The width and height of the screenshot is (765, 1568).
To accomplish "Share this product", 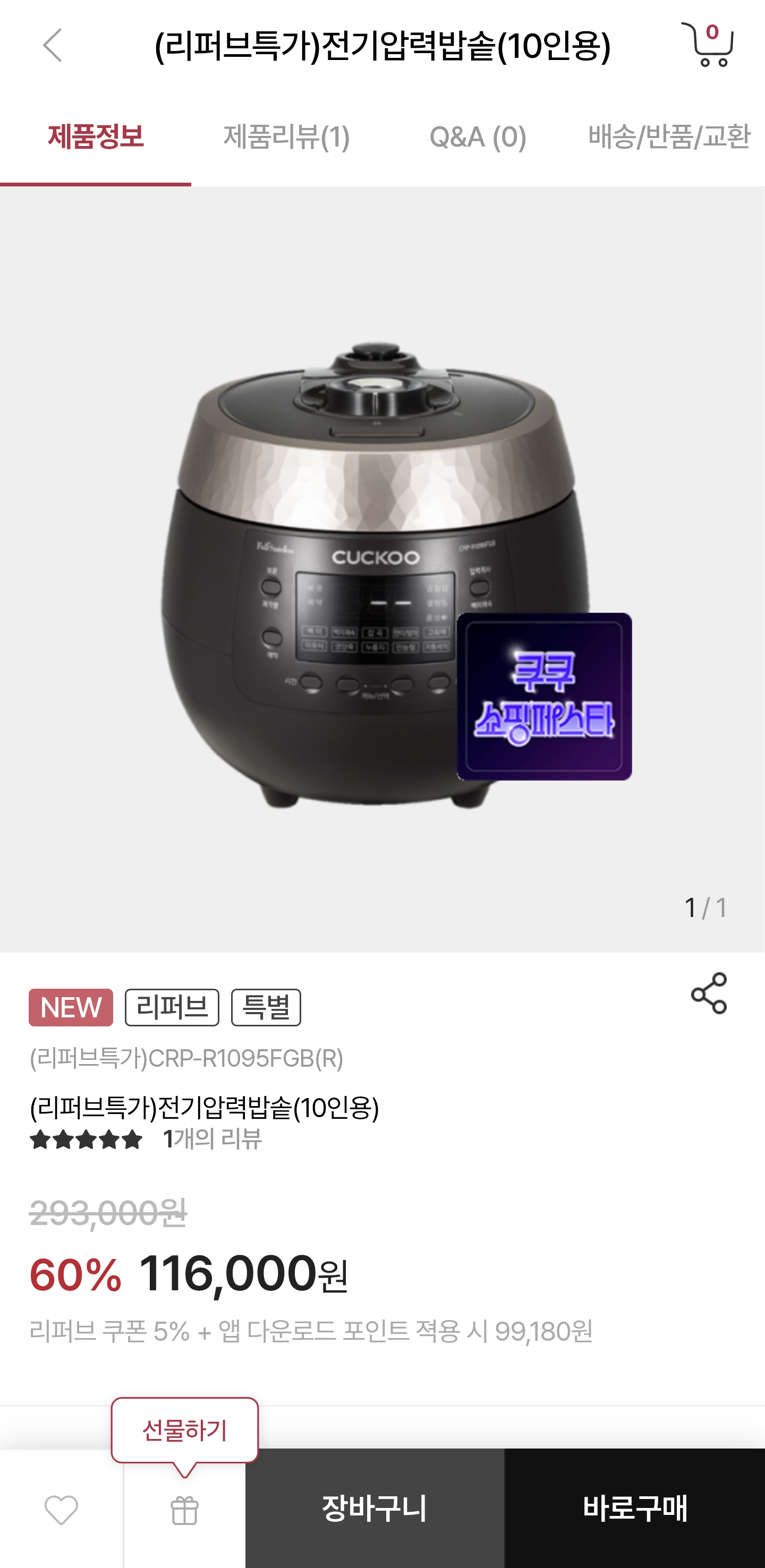I will [x=709, y=993].
